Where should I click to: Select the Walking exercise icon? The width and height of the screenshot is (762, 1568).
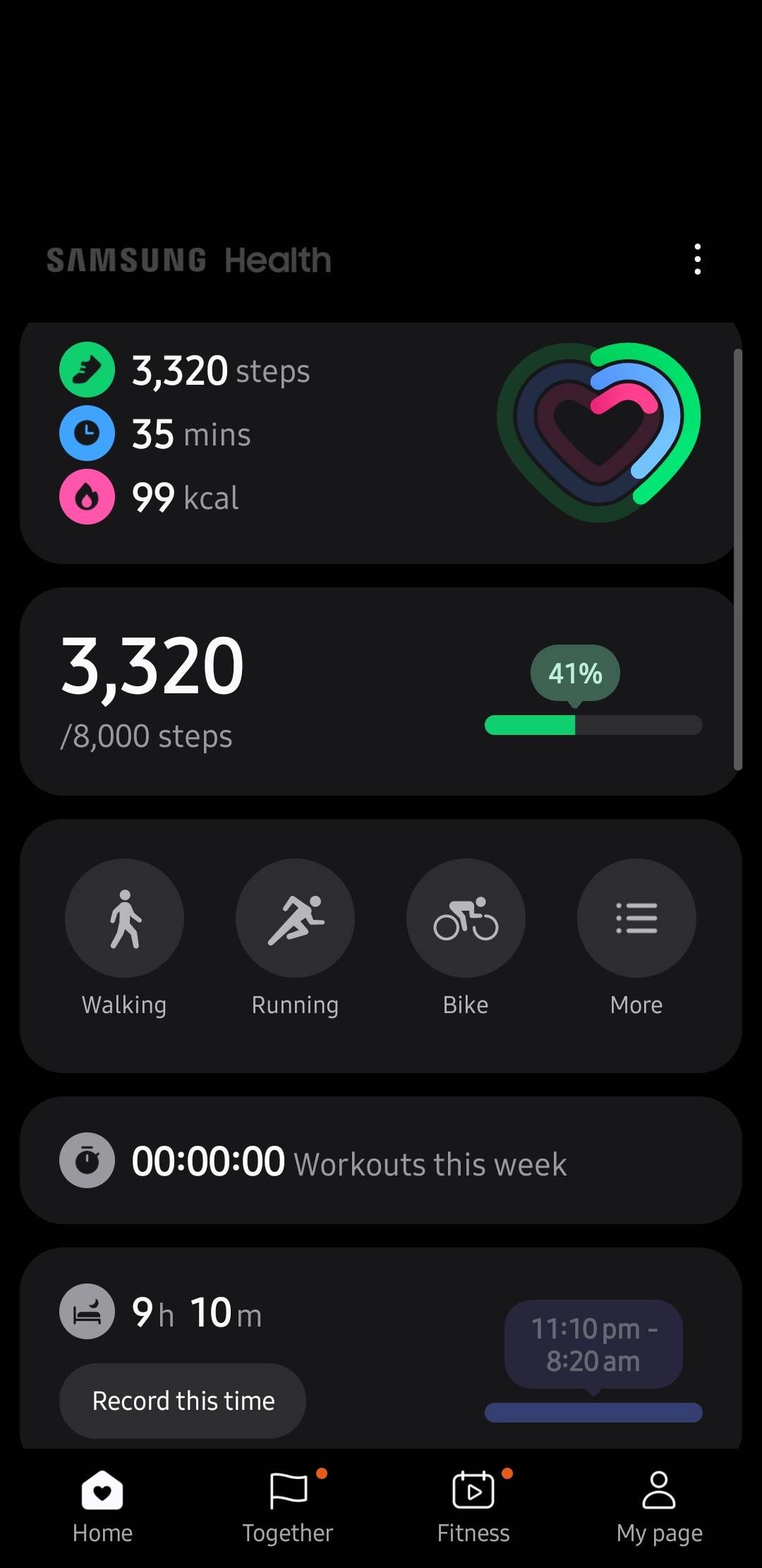point(124,917)
